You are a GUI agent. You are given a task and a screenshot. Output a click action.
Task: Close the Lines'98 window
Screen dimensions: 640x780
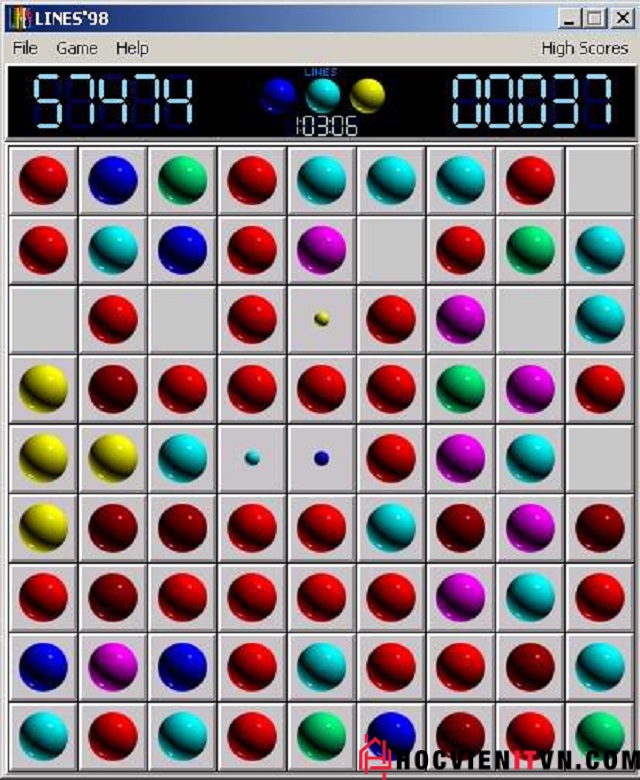pos(620,18)
